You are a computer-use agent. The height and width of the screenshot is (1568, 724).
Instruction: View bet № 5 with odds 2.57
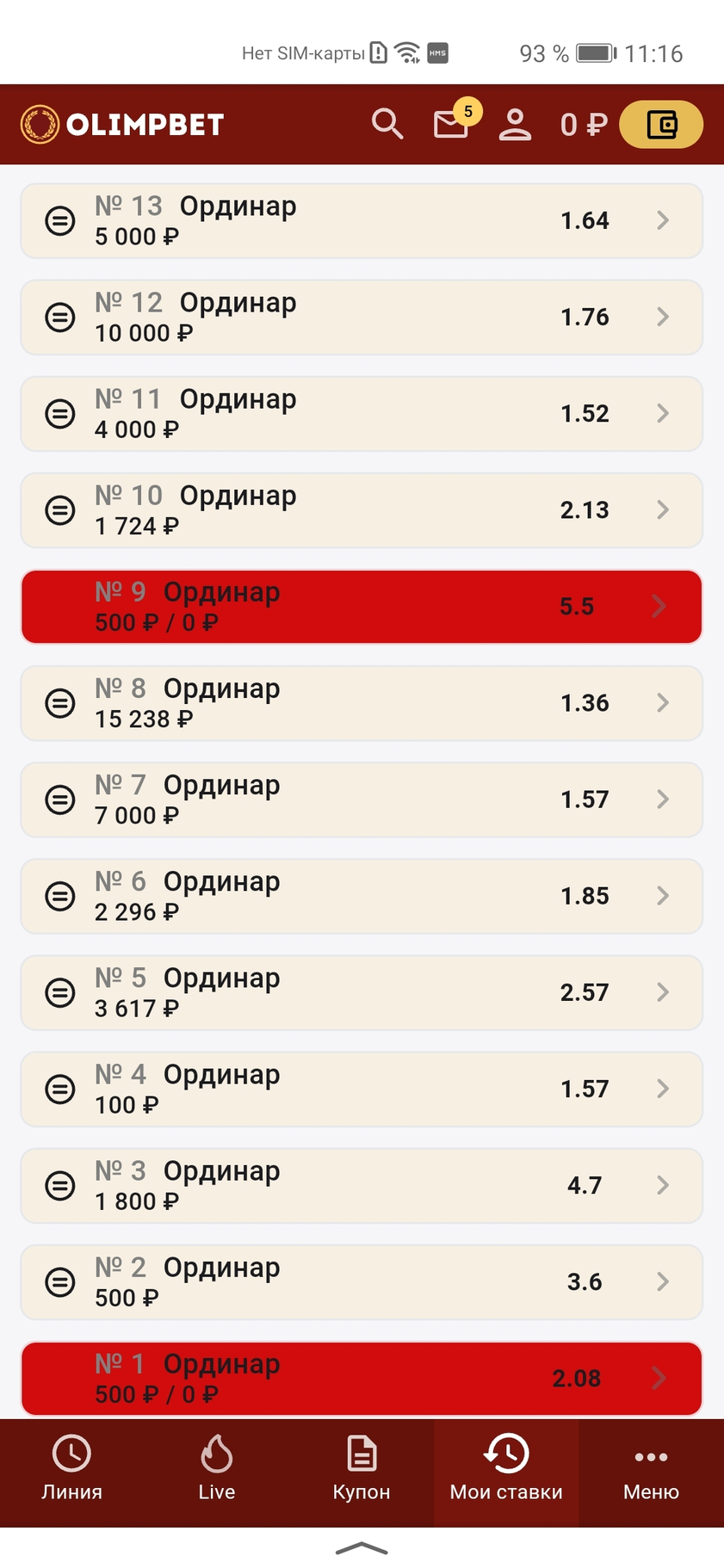(x=362, y=991)
